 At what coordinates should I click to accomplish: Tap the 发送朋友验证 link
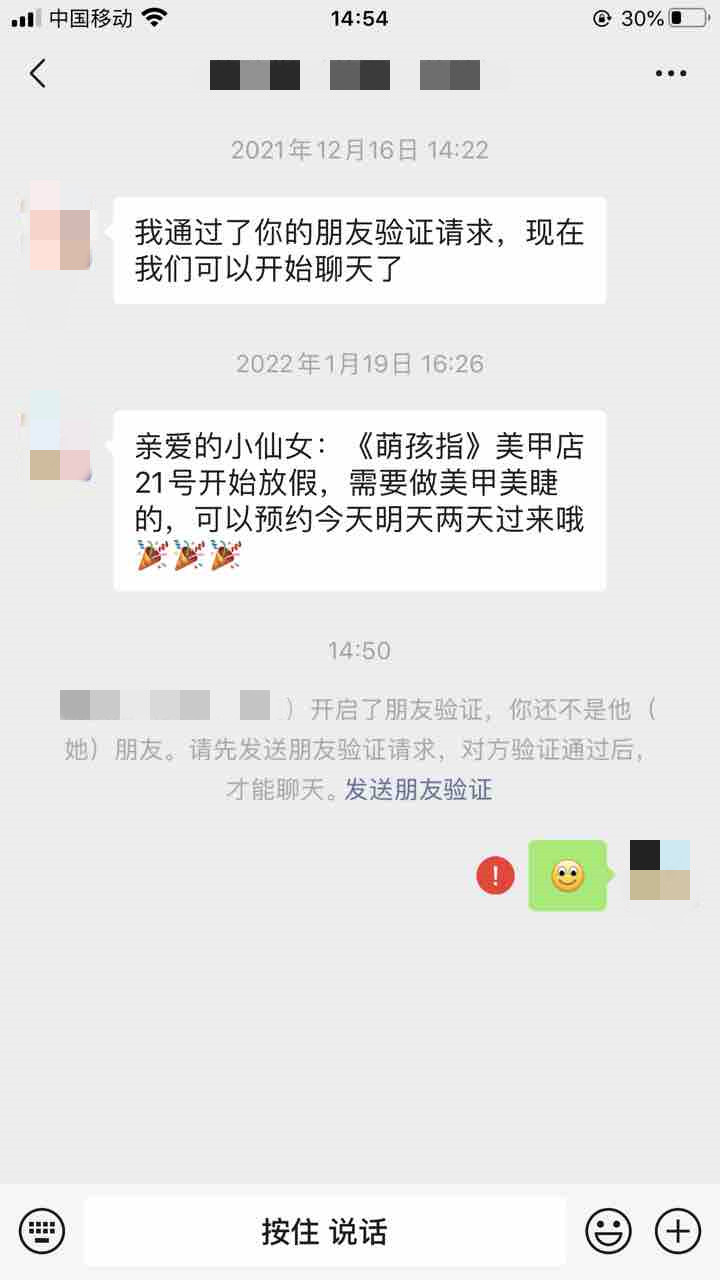(419, 789)
